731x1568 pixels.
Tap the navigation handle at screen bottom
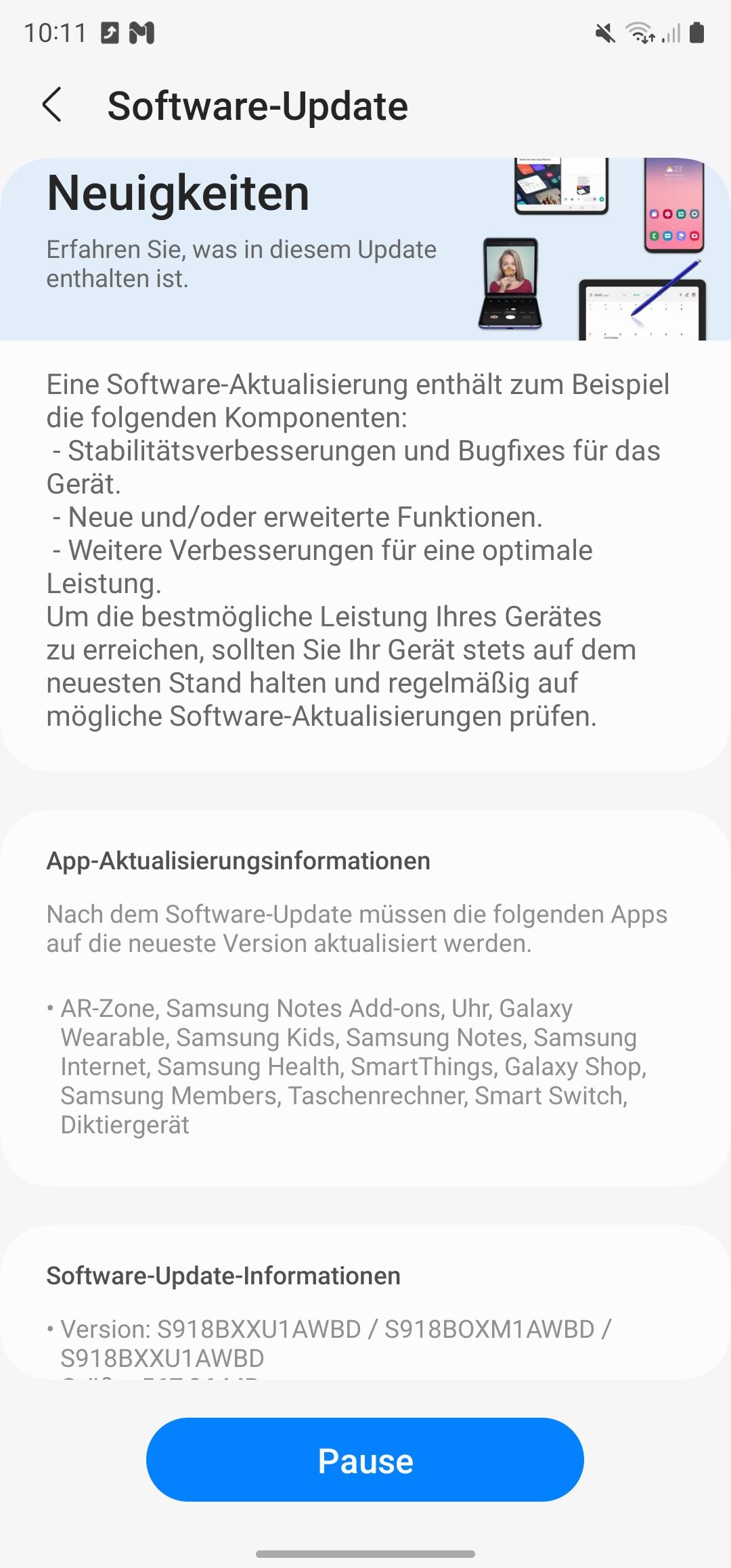[365, 1554]
